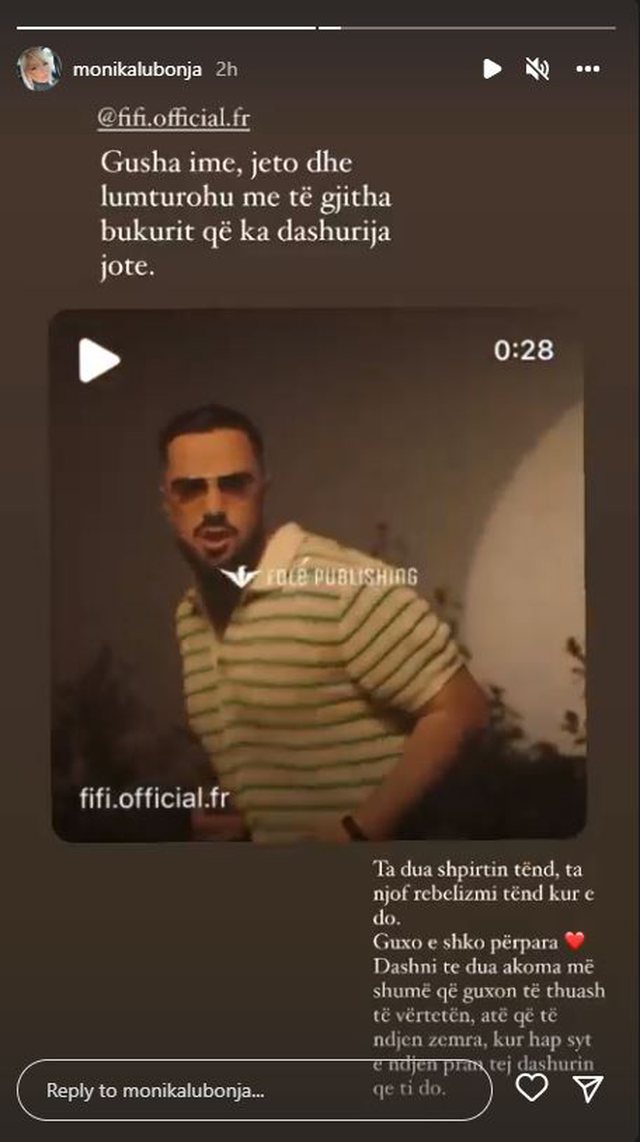The image size is (640, 1142).
Task: Tap the Reply to monikalubonja field
Action: click(x=255, y=1089)
